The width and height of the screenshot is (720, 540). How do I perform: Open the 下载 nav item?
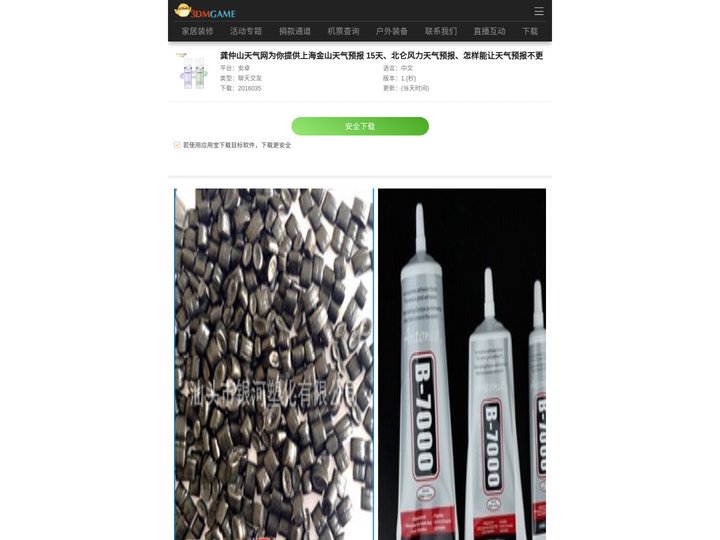click(x=530, y=31)
